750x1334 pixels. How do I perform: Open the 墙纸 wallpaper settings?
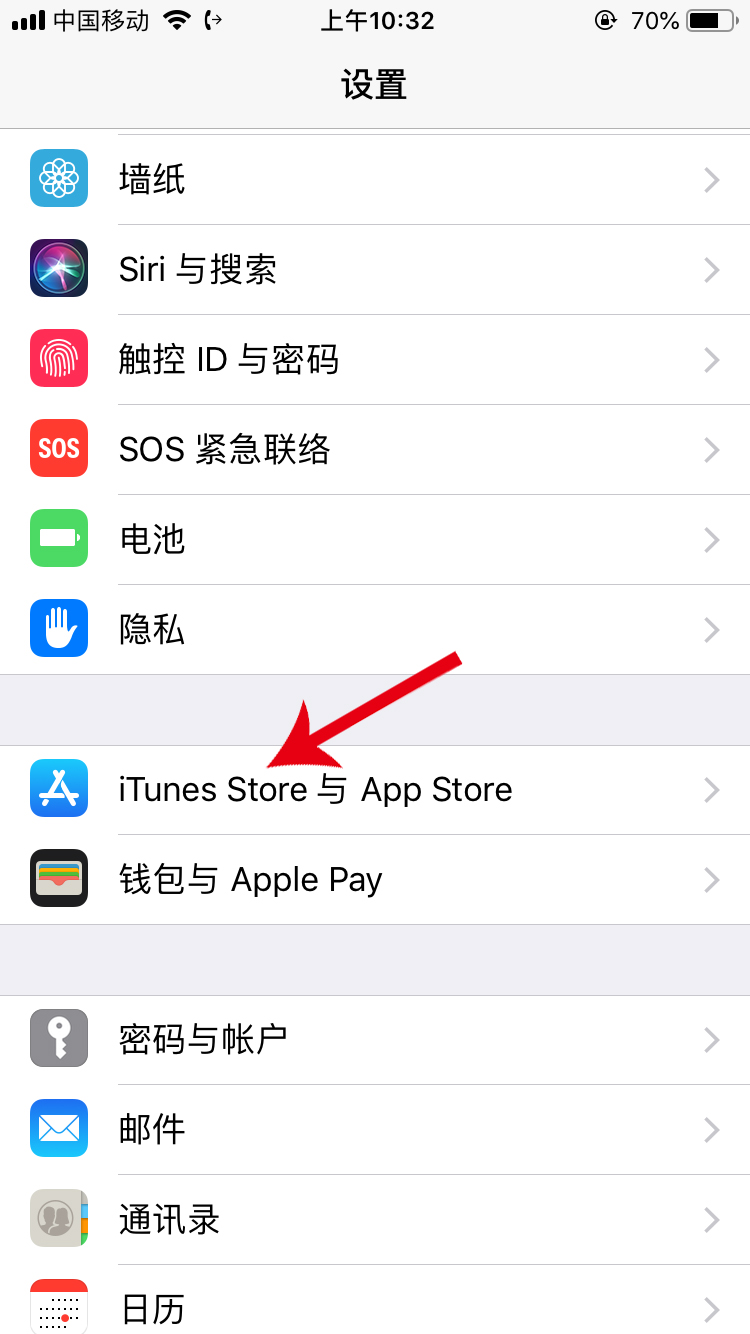click(x=375, y=180)
